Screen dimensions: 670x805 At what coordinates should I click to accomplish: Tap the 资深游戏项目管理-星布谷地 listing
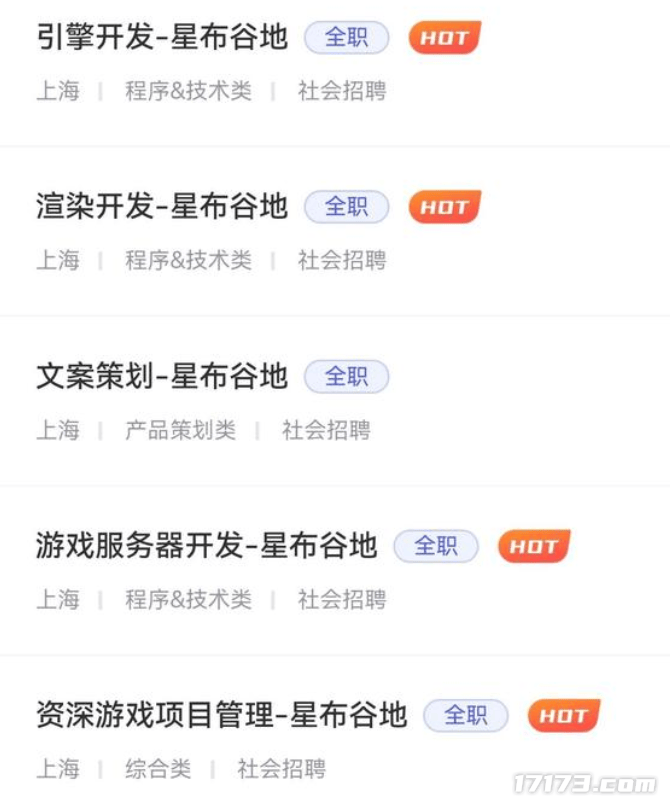coord(221,716)
